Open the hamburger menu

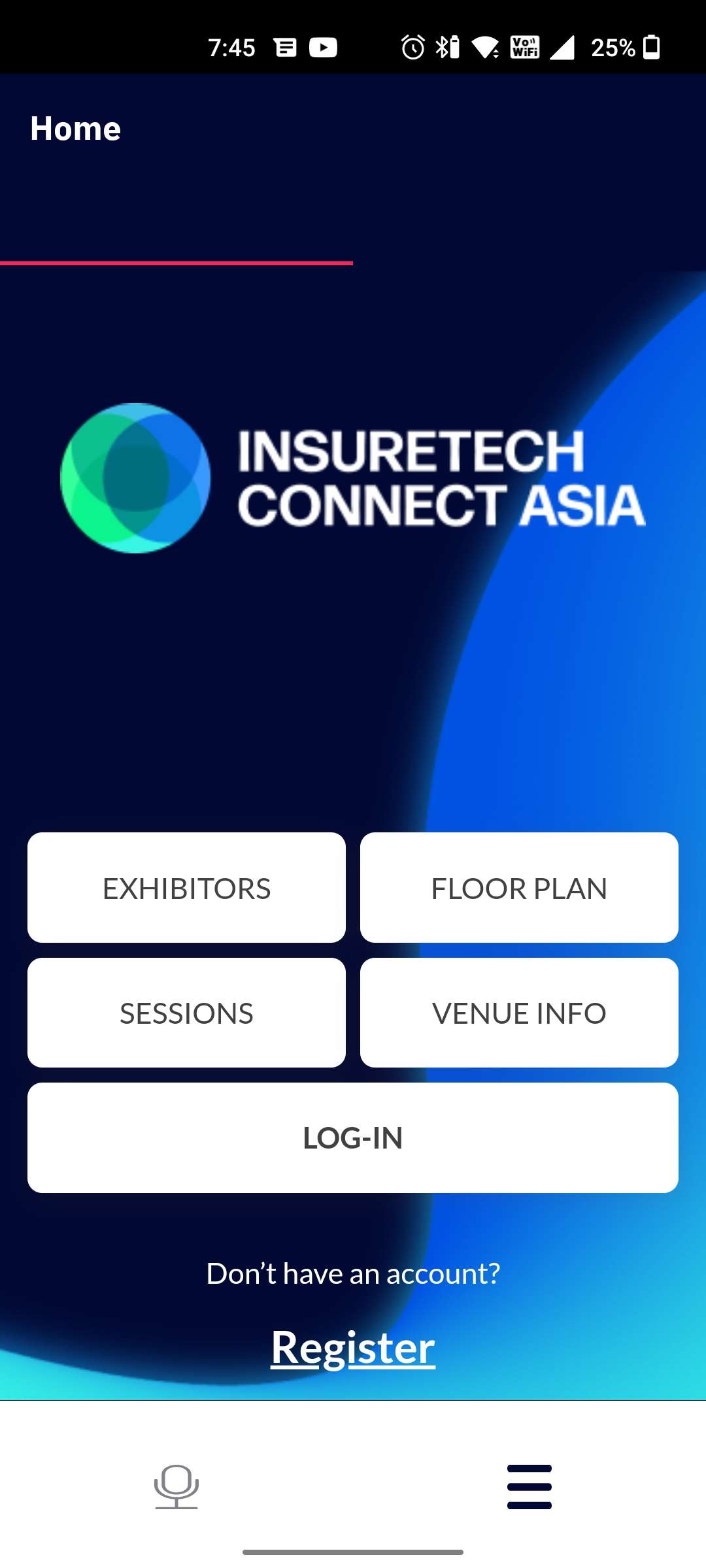529,1486
